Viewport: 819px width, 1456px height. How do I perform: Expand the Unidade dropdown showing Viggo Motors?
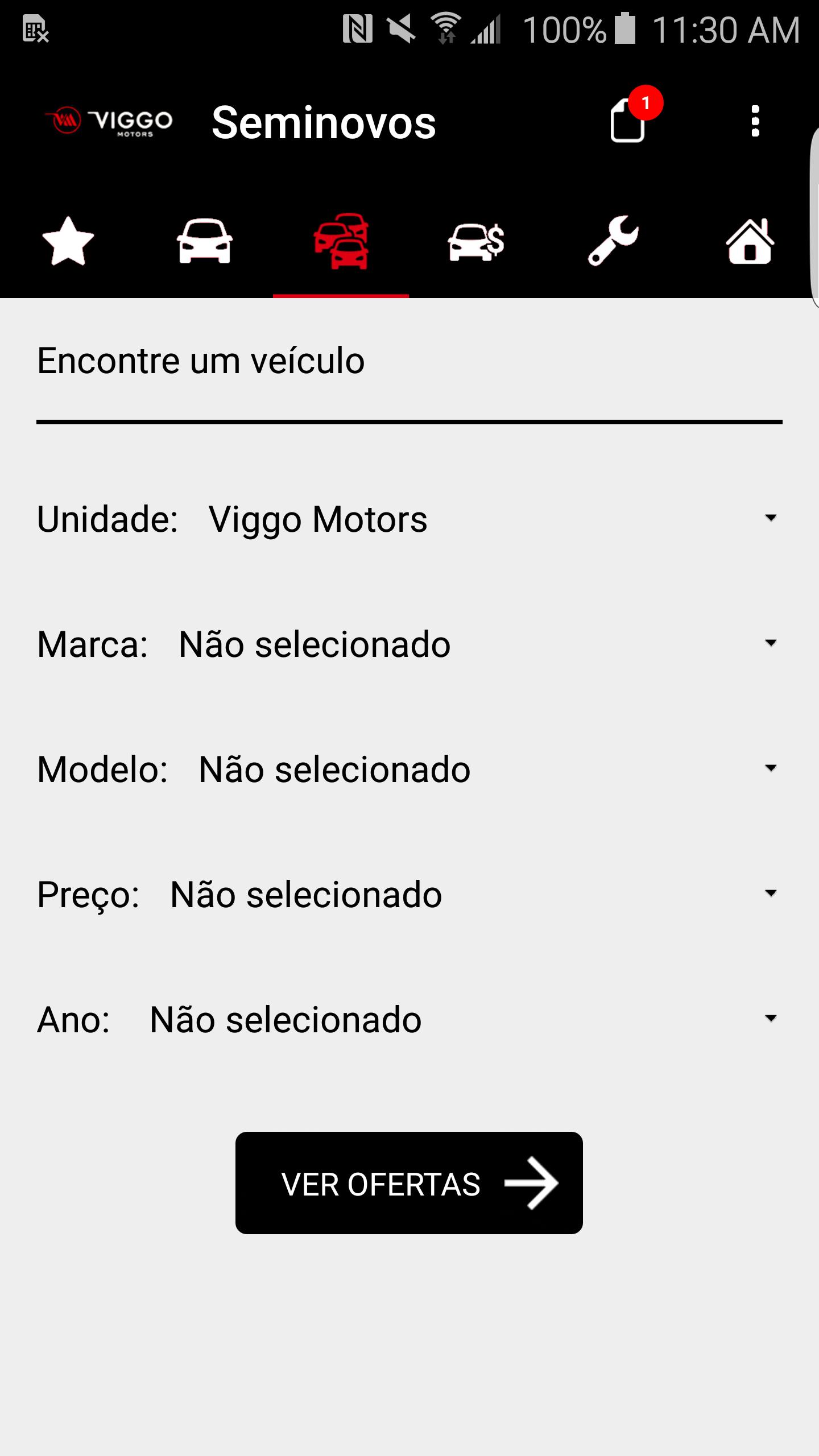coord(409,519)
